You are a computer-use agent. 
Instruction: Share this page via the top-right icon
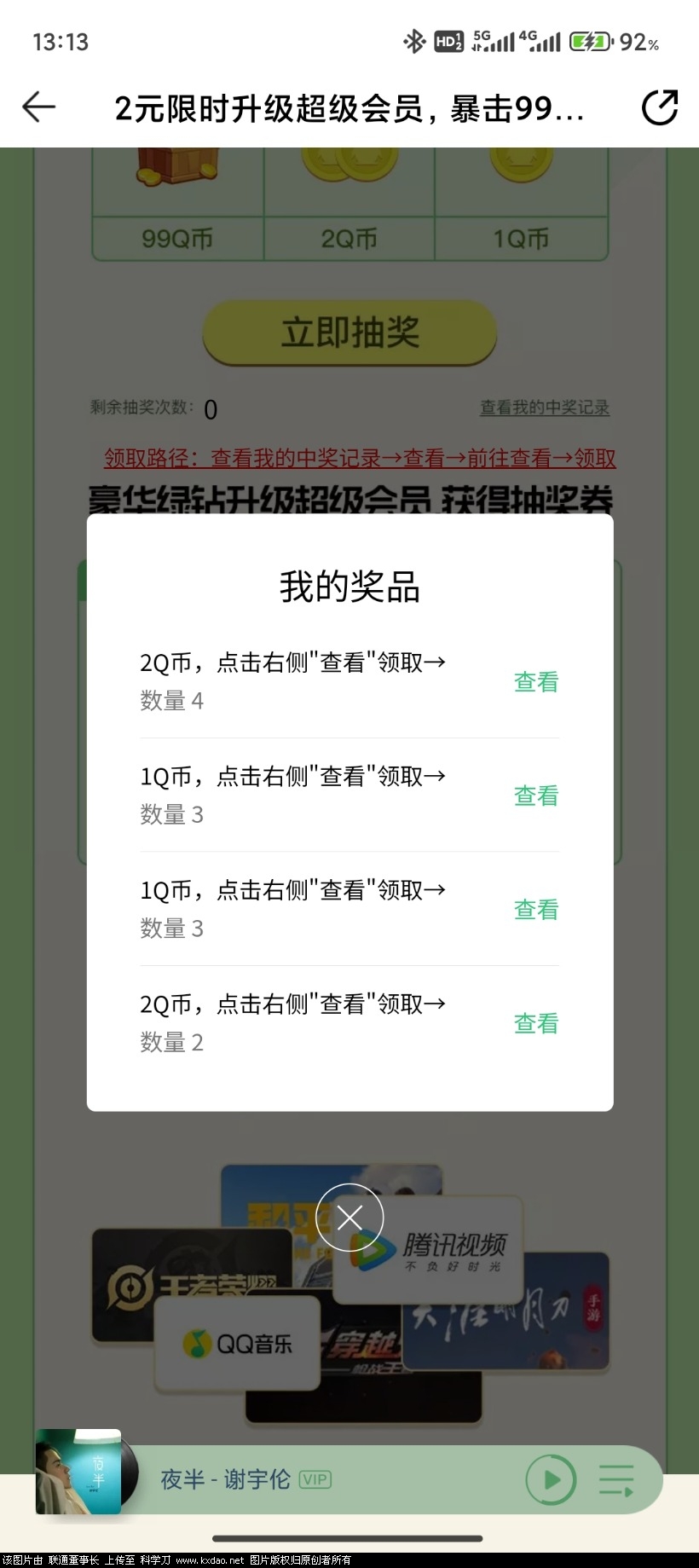point(659,107)
